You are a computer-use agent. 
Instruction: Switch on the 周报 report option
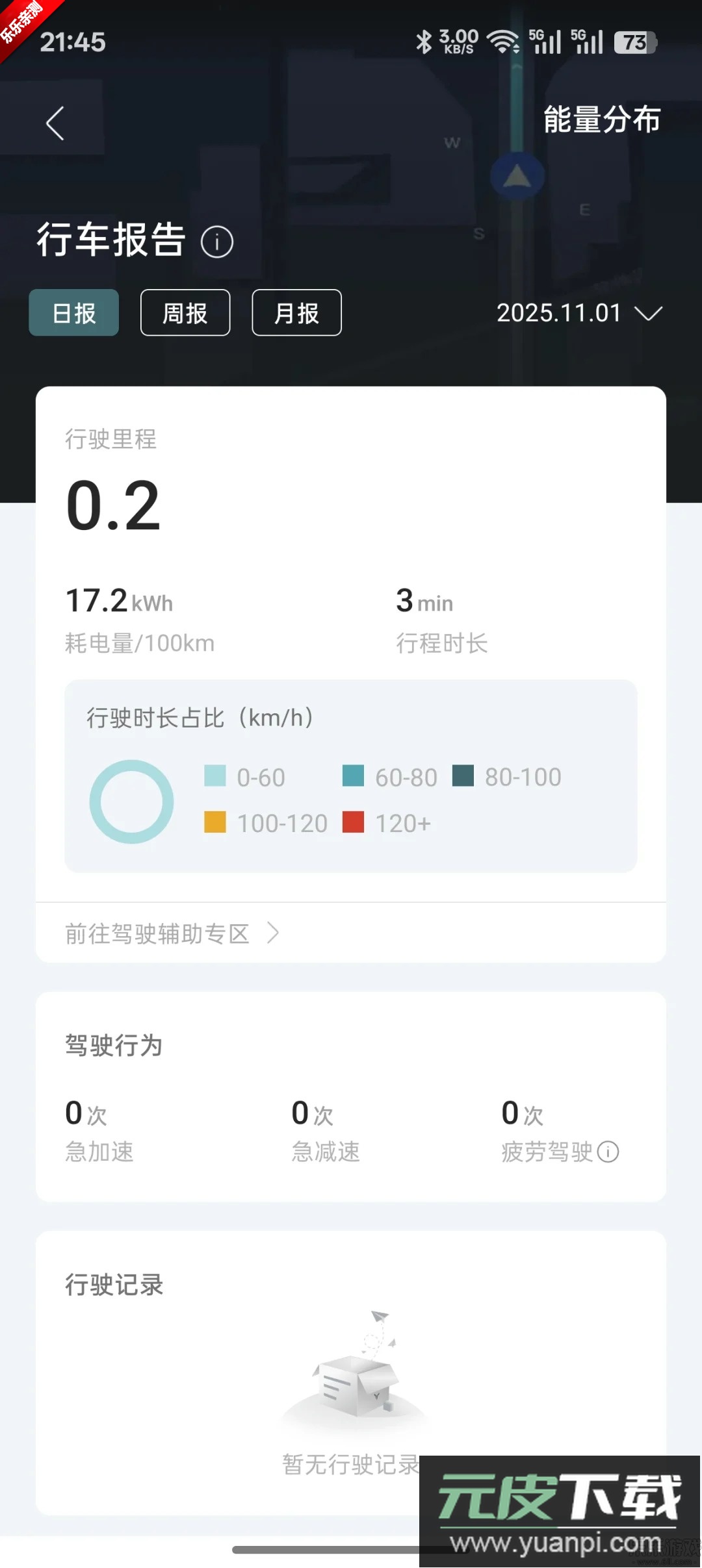(185, 312)
